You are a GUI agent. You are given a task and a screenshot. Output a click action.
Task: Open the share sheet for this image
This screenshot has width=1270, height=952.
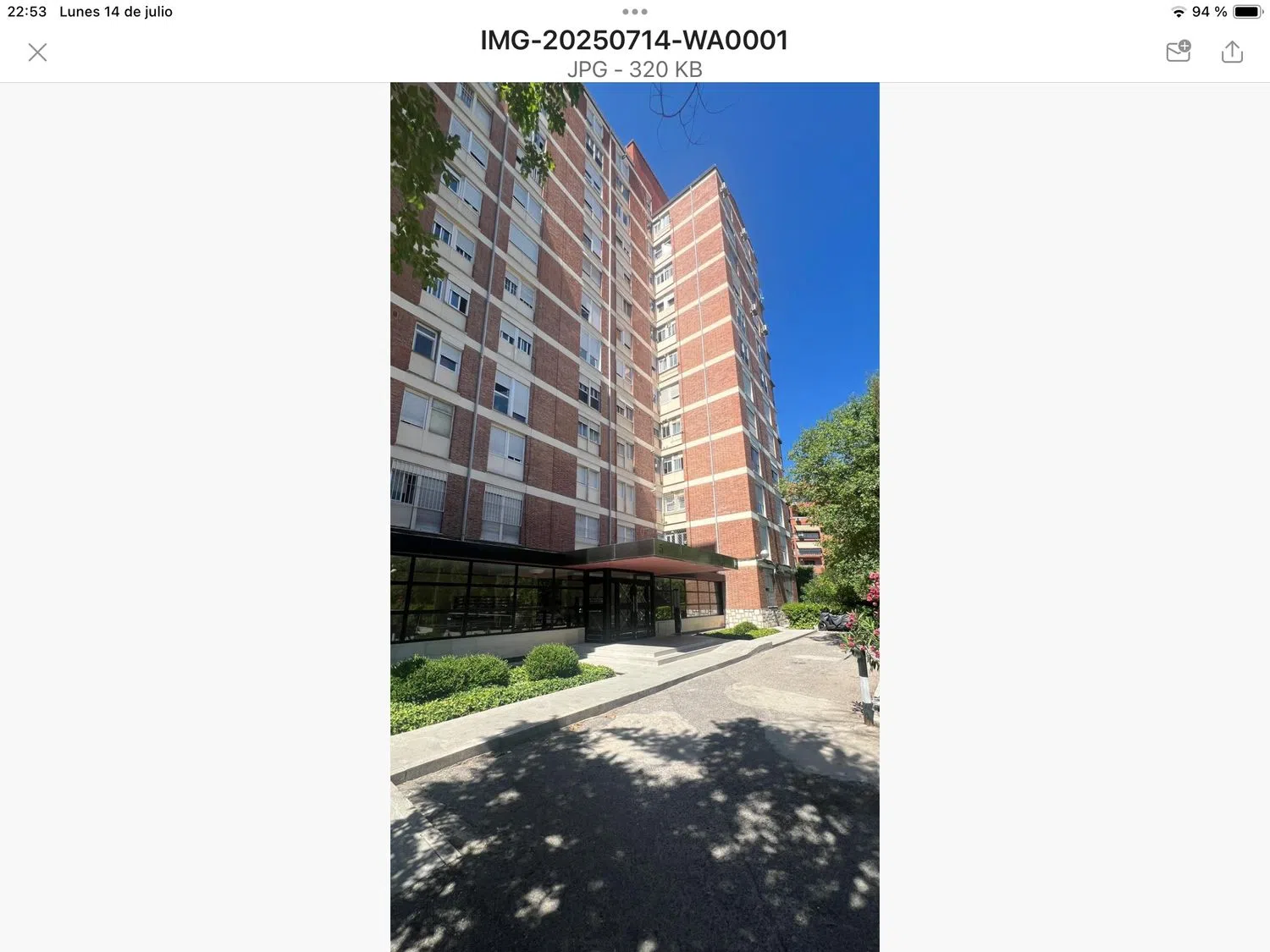click(x=1232, y=52)
